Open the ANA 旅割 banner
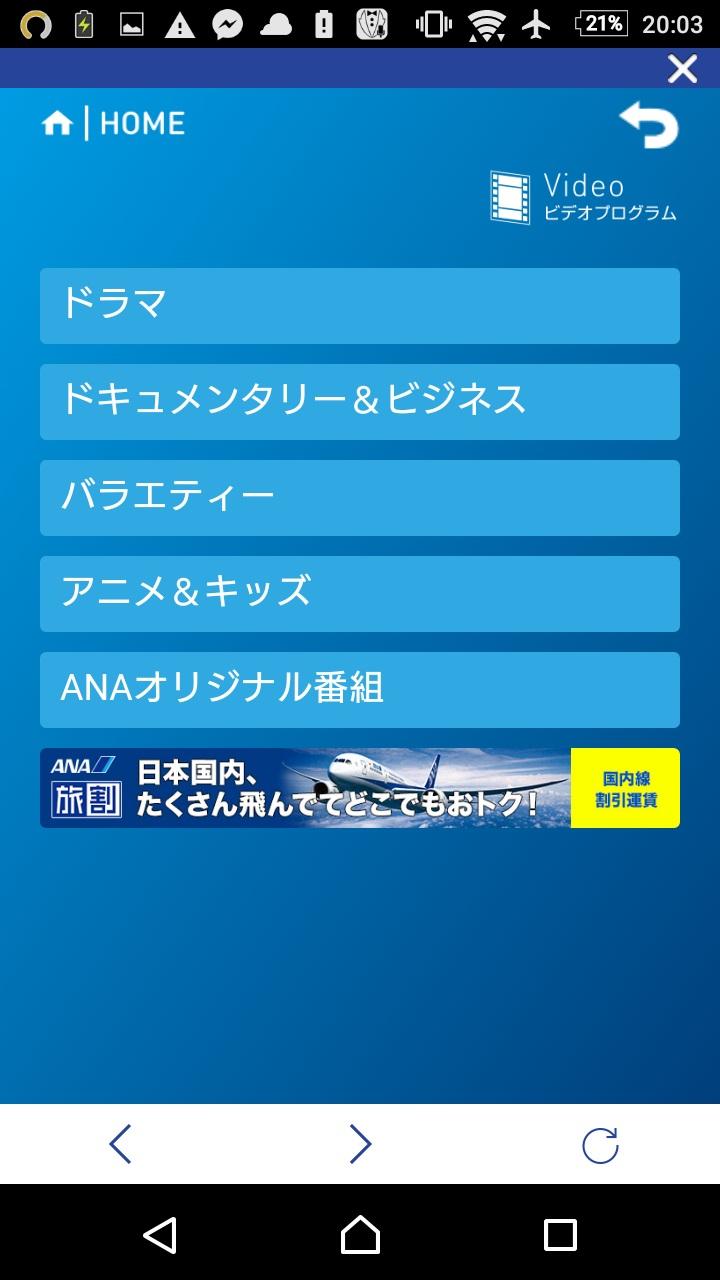Image resolution: width=720 pixels, height=1280 pixels. [360, 788]
